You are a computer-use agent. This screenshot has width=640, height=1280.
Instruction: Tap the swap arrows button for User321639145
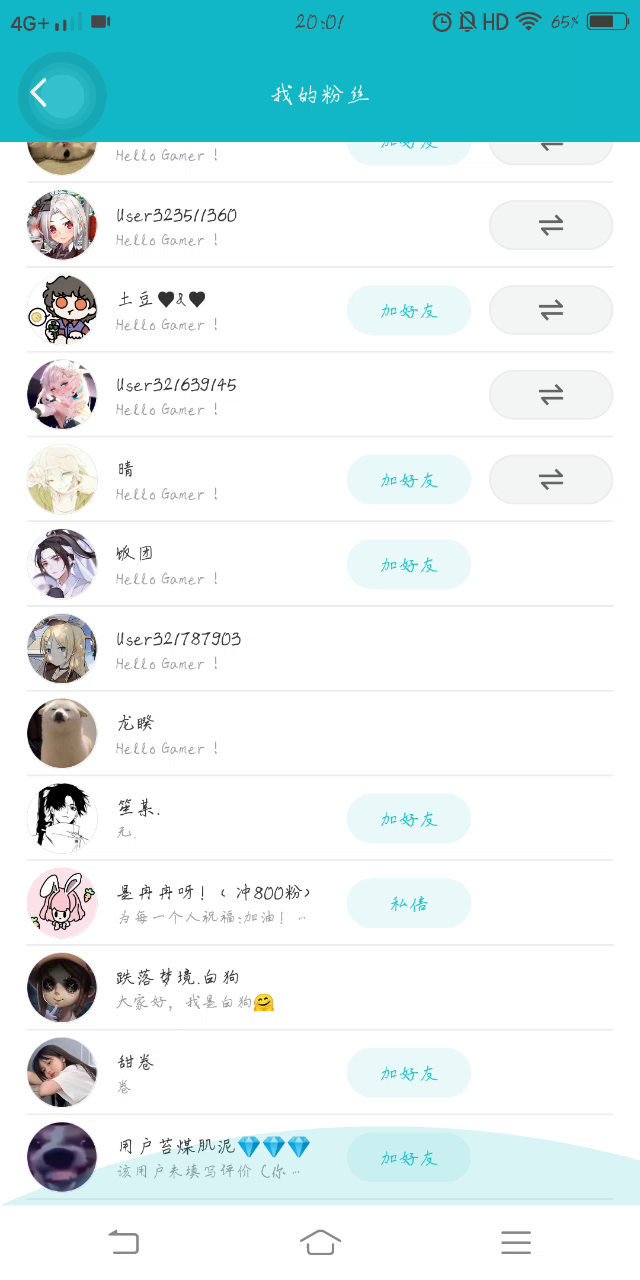pos(551,395)
